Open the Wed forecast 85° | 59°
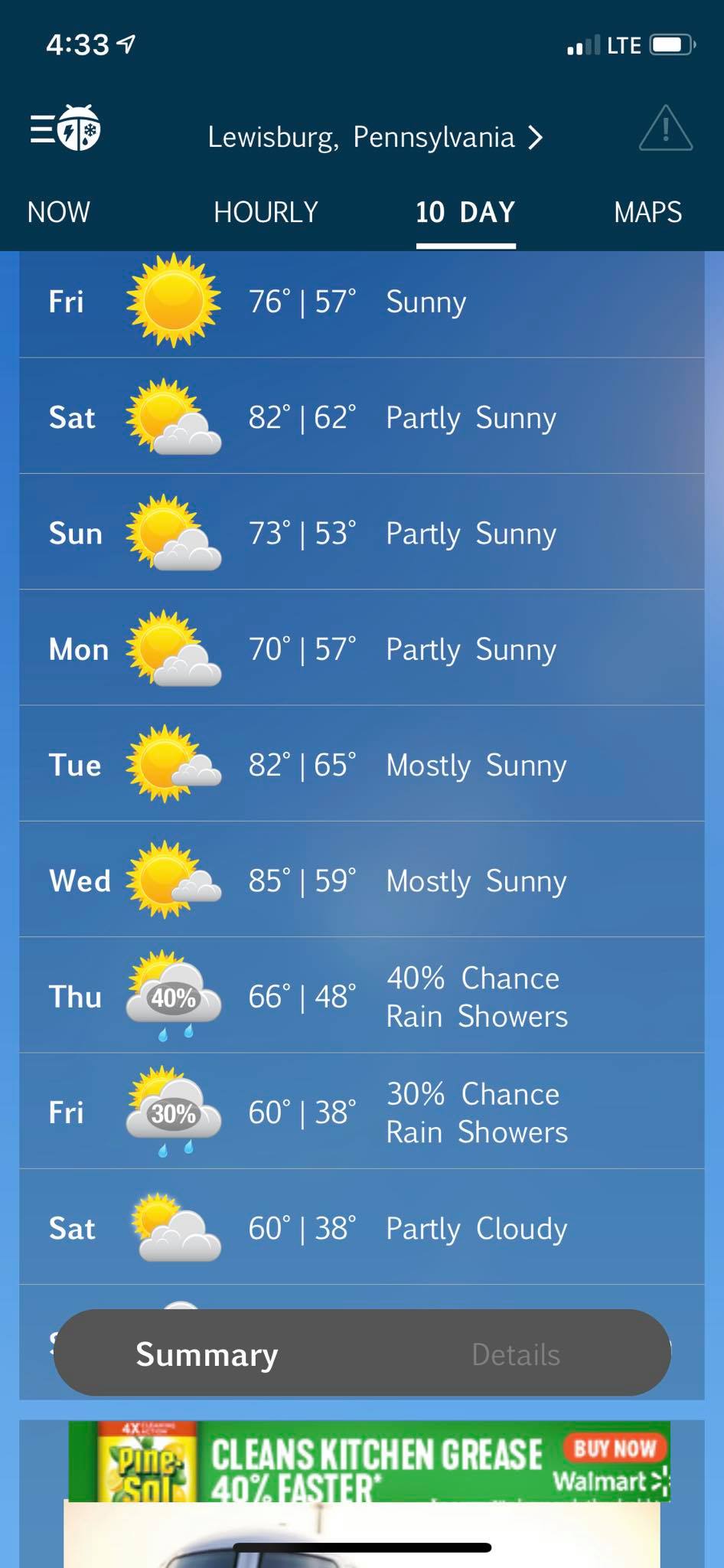This screenshot has width=724, height=1568. (x=361, y=880)
